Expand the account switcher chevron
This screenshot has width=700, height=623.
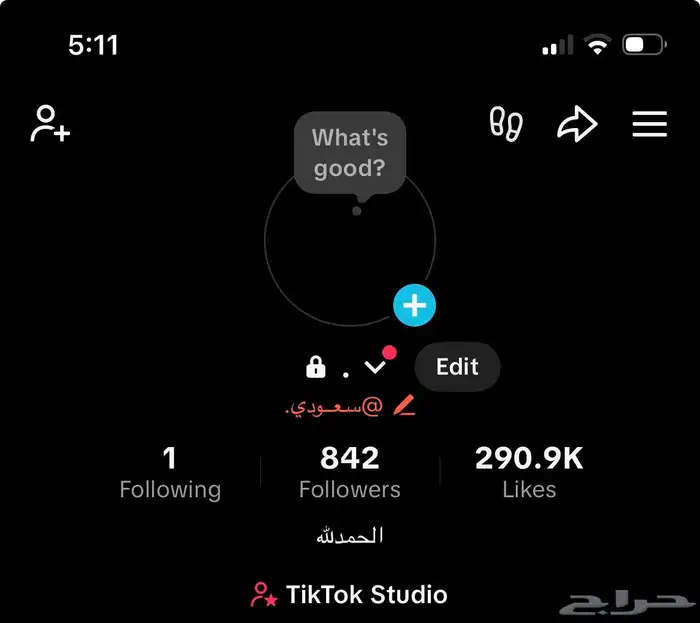[375, 367]
